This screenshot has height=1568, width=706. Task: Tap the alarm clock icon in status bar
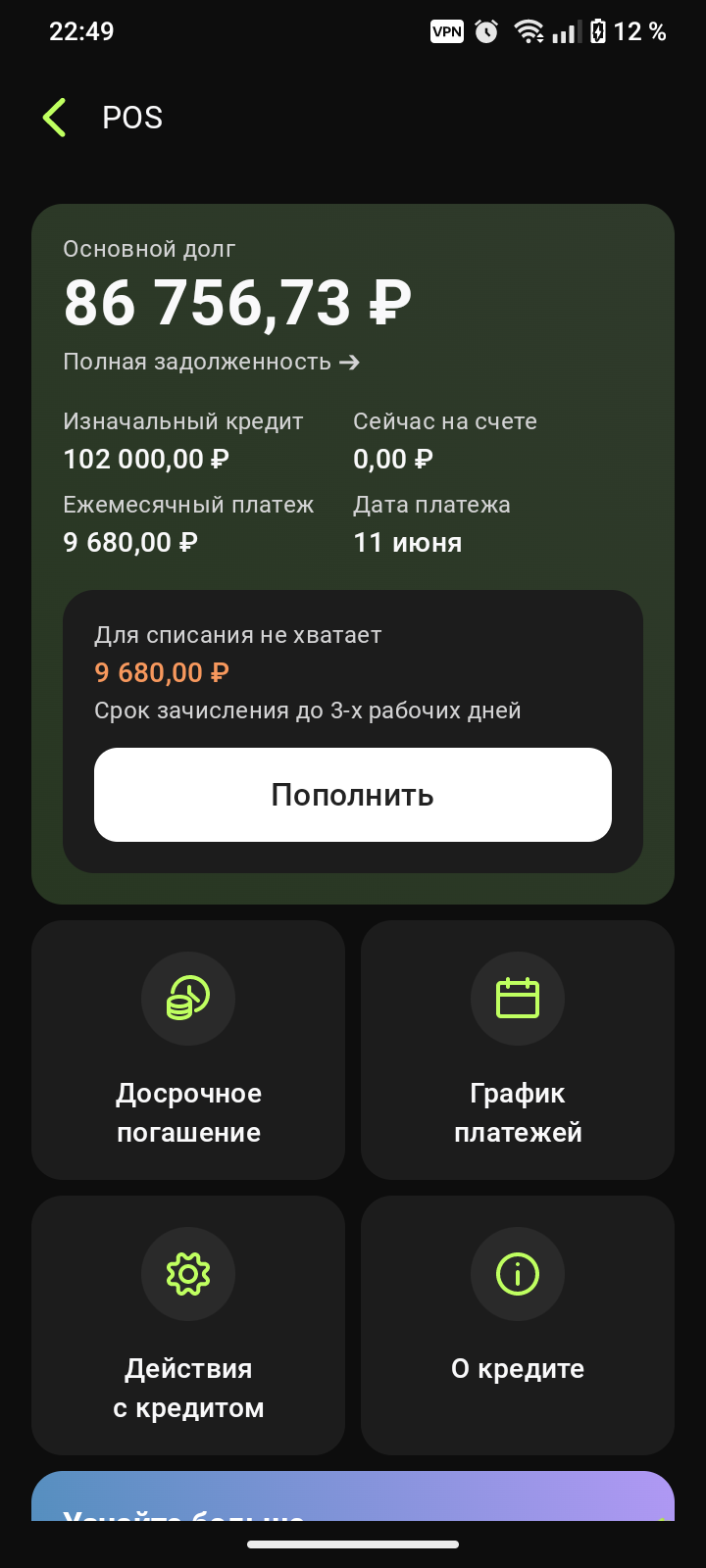[x=487, y=31]
